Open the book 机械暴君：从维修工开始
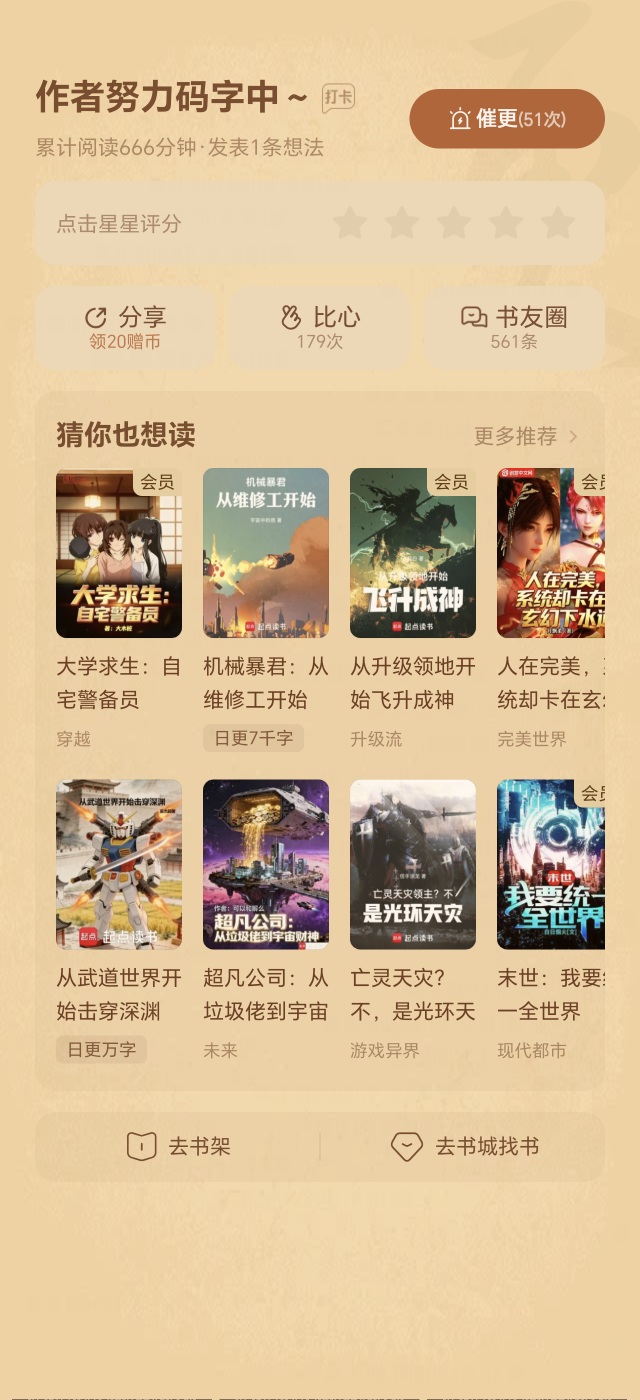Screen dimensions: 640x1400 (x=266, y=553)
